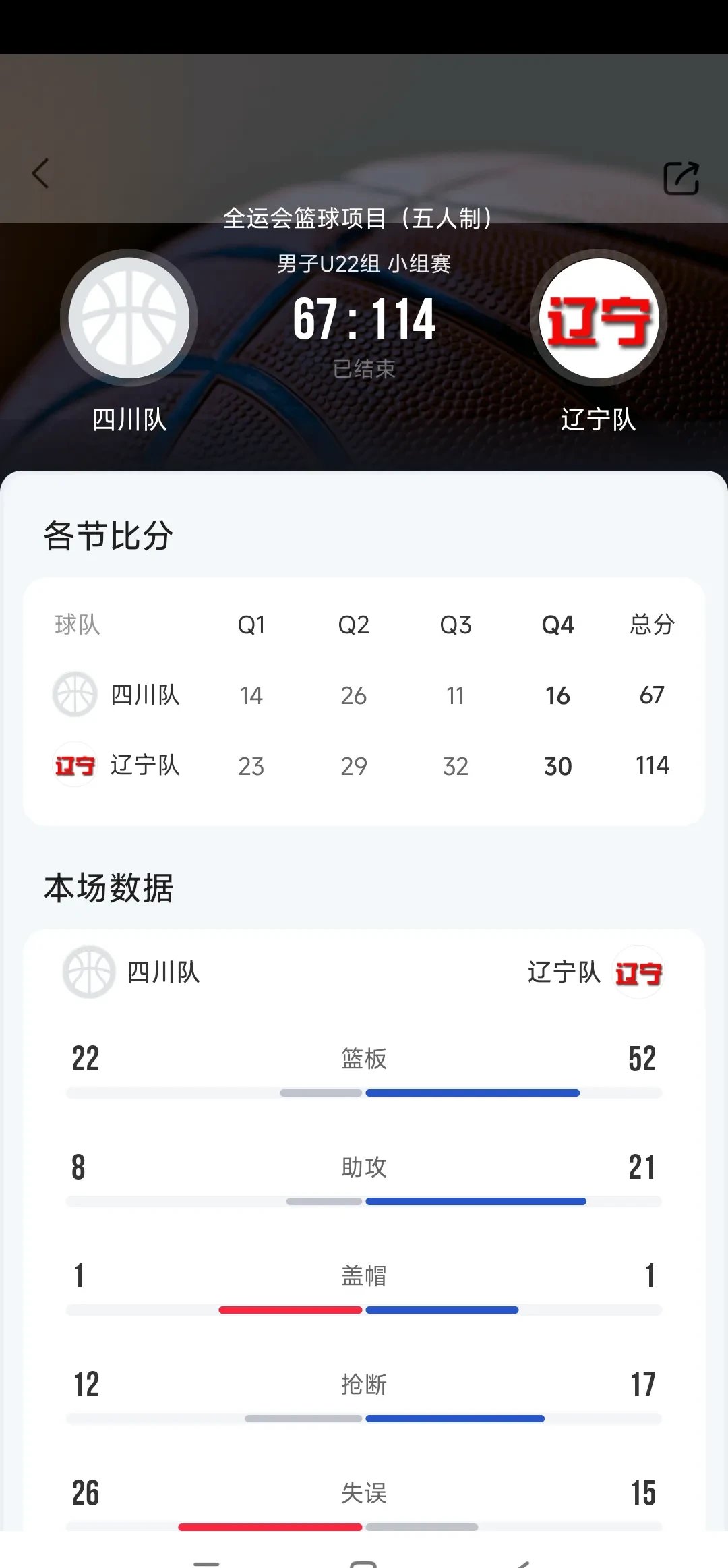Tap the 67 : 114 final score
The width and height of the screenshot is (728, 1568).
point(364,320)
